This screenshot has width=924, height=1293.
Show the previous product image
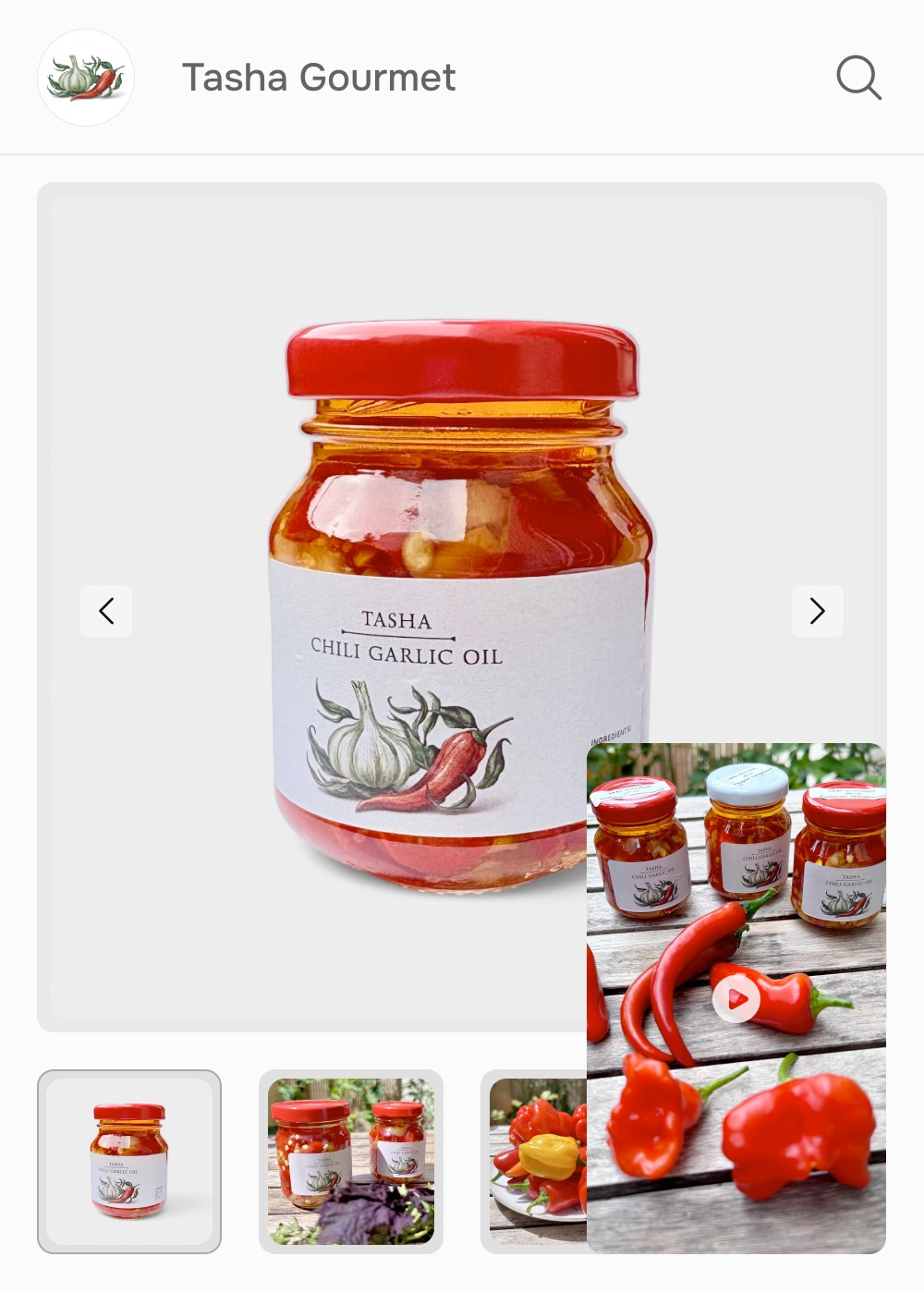pos(106,611)
